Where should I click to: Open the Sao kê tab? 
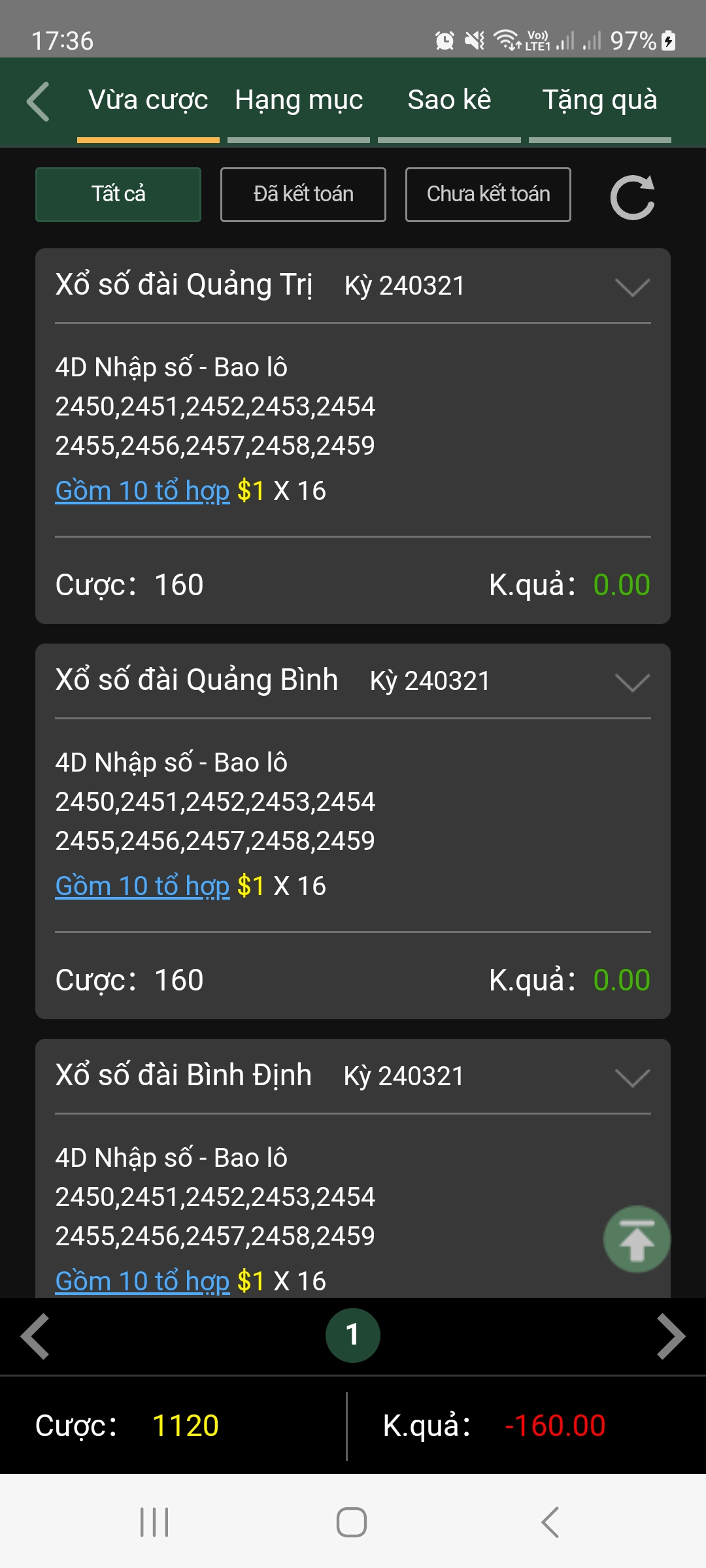[449, 101]
